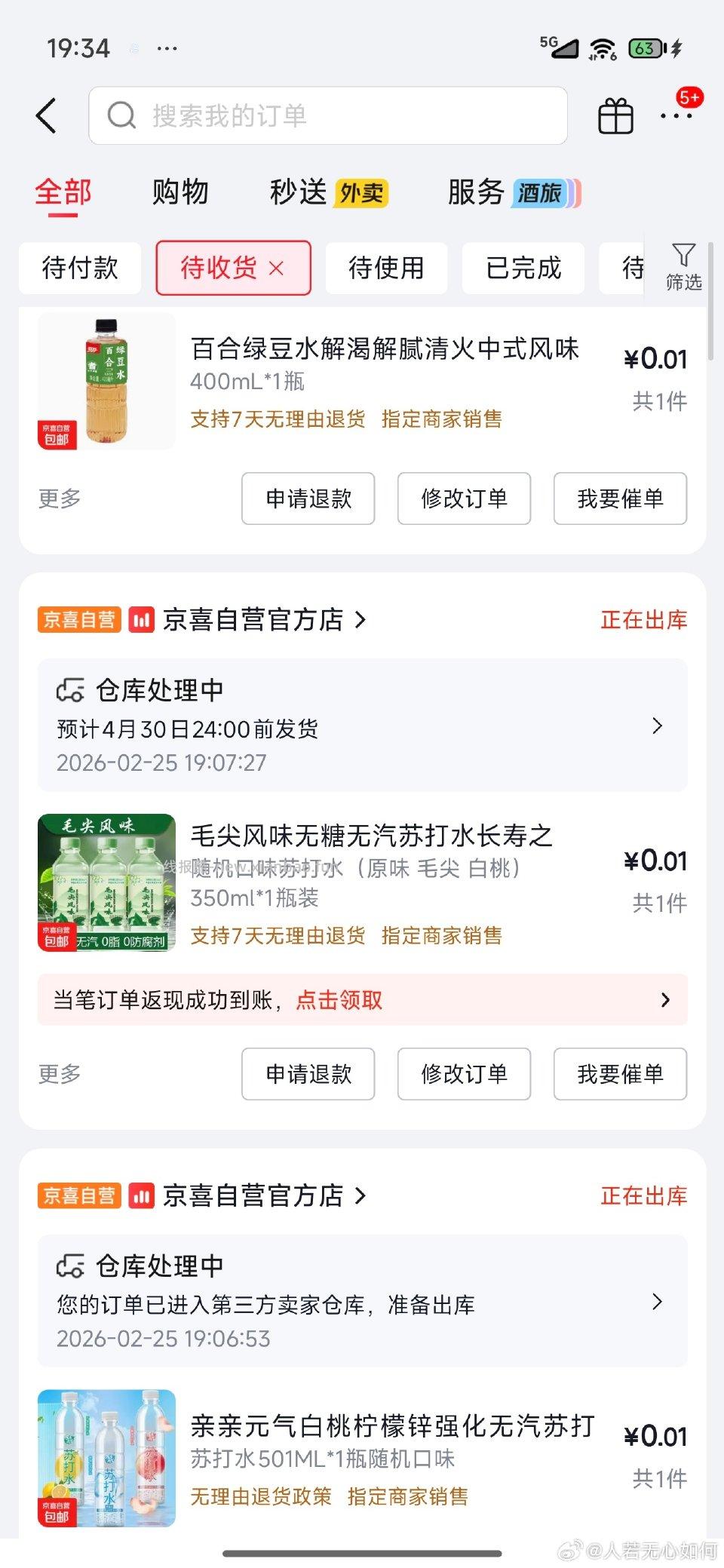Open shipment details via chevron after 预计4月30日发货

pos(658,726)
